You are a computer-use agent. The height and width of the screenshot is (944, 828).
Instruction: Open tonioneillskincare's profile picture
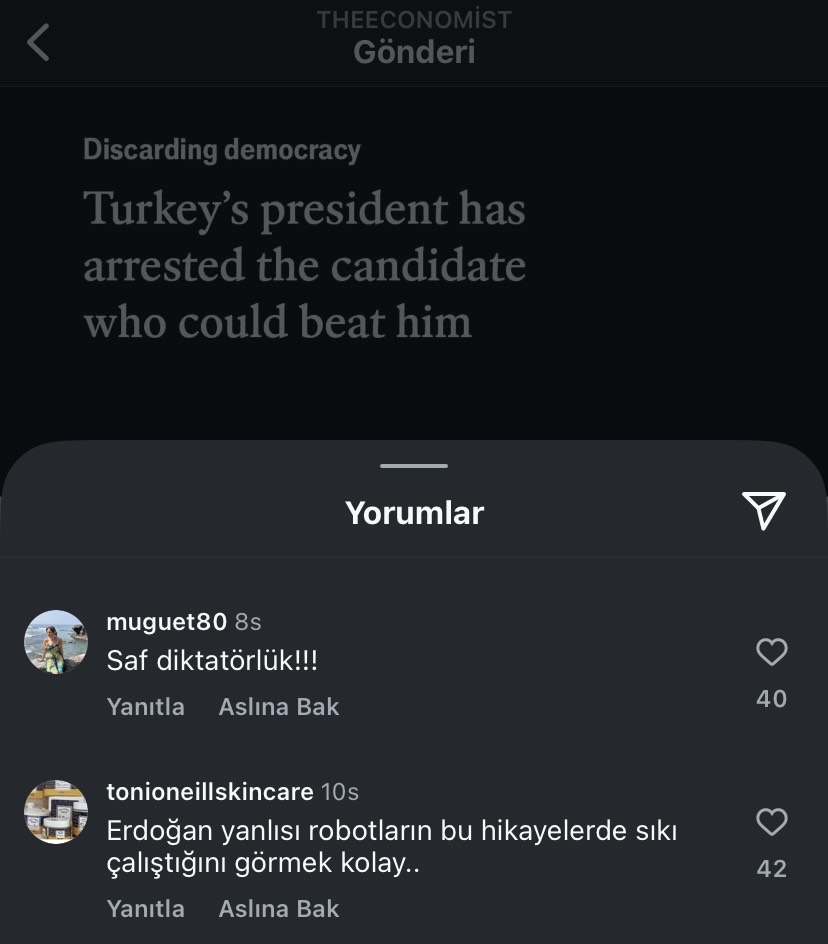tap(56, 812)
